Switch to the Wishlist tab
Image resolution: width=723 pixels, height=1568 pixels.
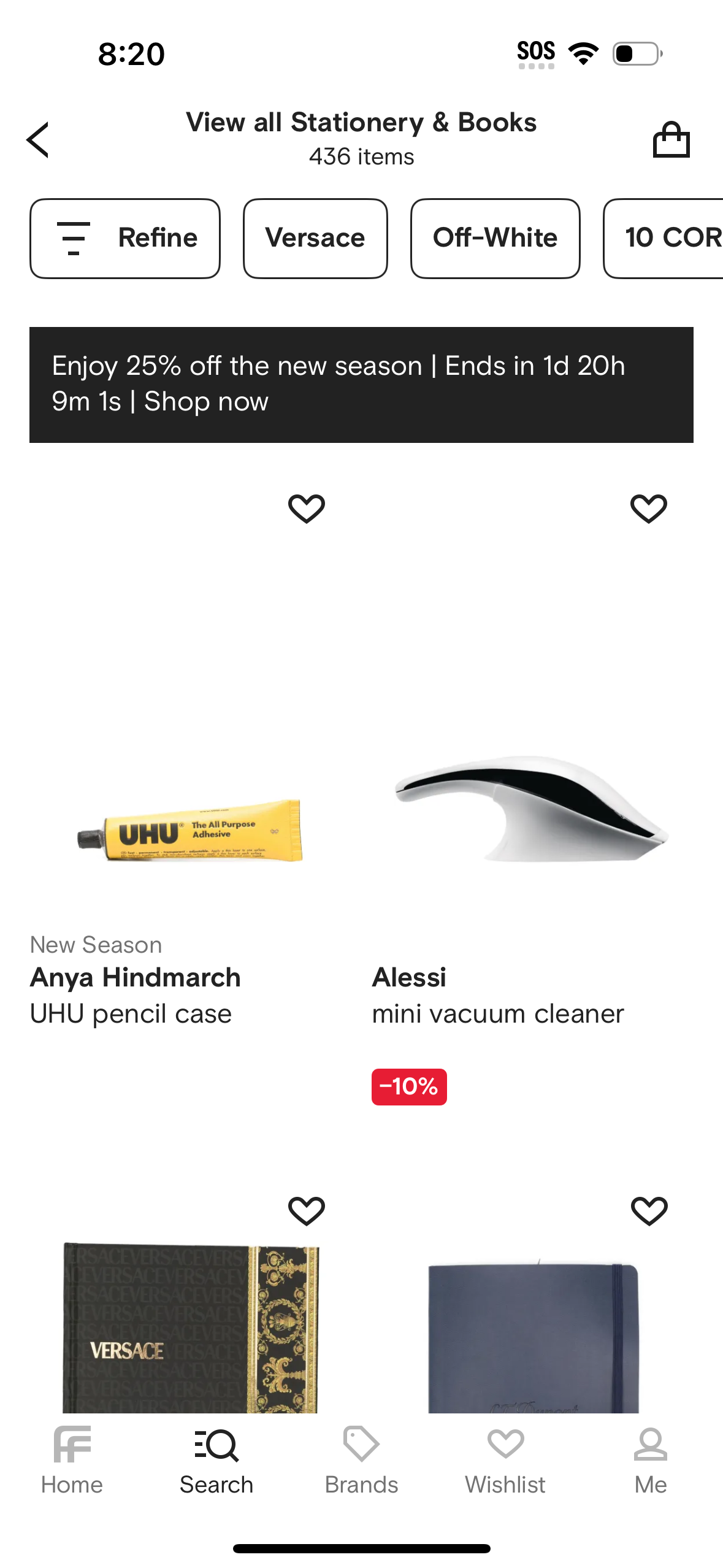(x=505, y=1461)
